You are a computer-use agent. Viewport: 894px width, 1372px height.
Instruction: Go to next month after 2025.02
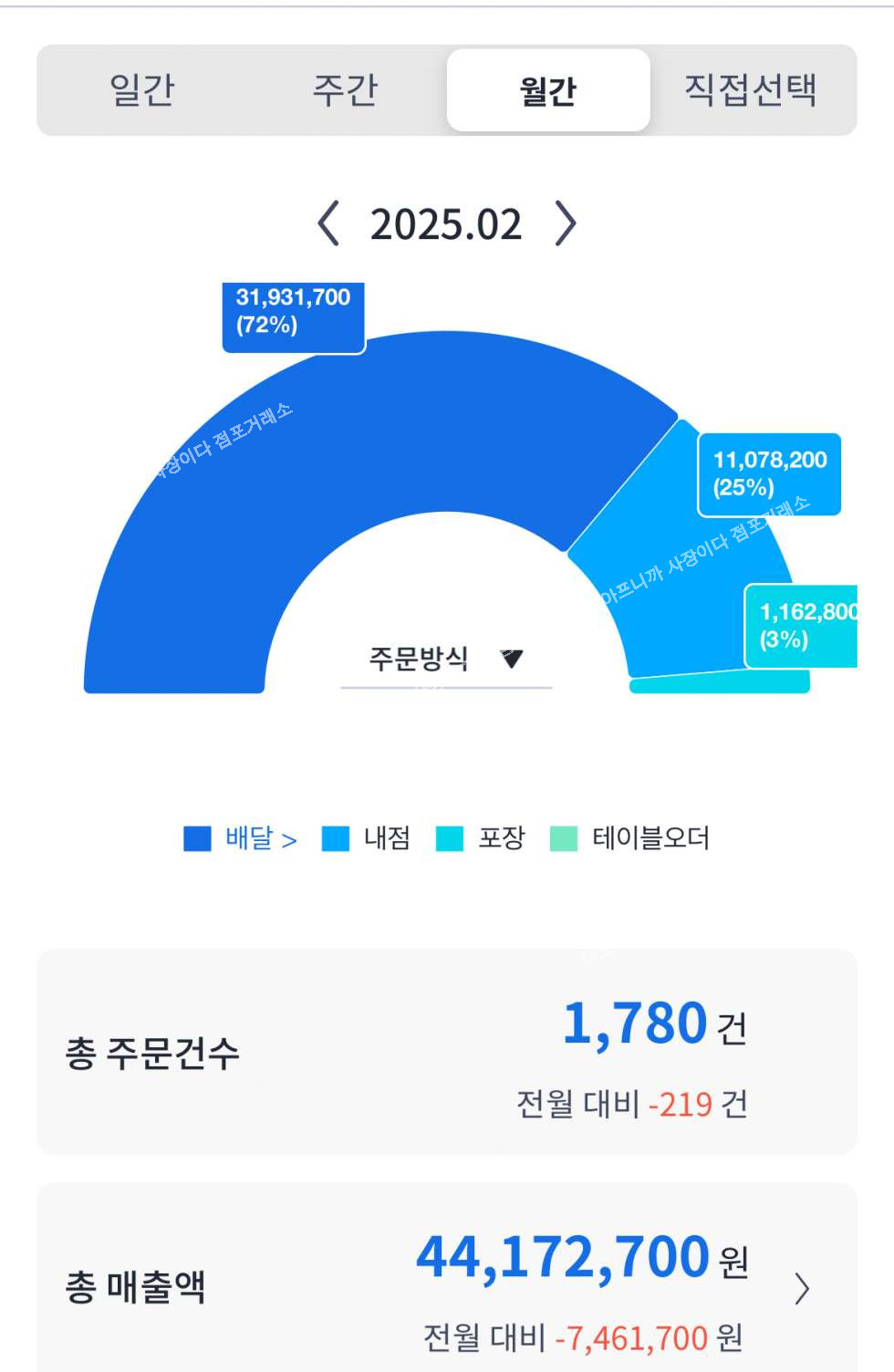pyautogui.click(x=567, y=224)
